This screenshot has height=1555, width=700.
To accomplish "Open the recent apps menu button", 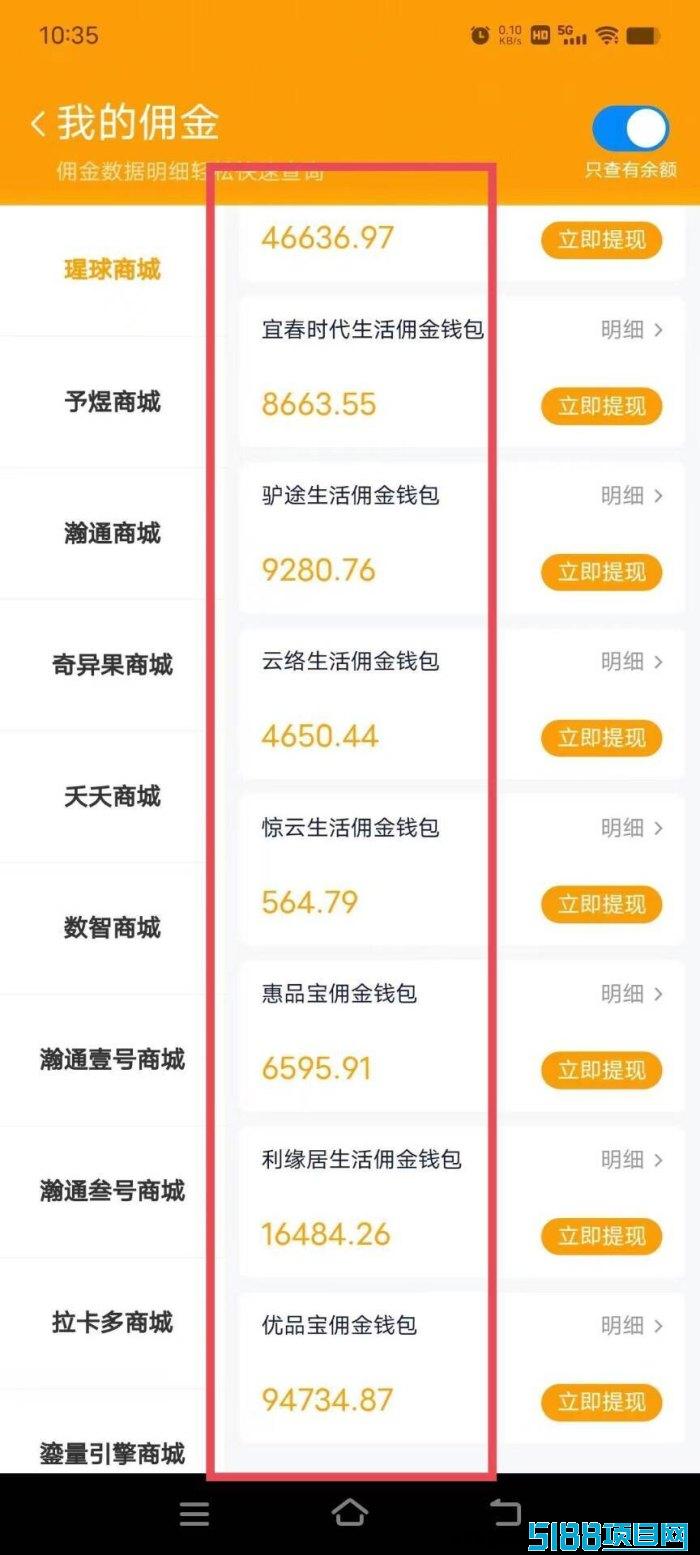I will (x=194, y=1514).
